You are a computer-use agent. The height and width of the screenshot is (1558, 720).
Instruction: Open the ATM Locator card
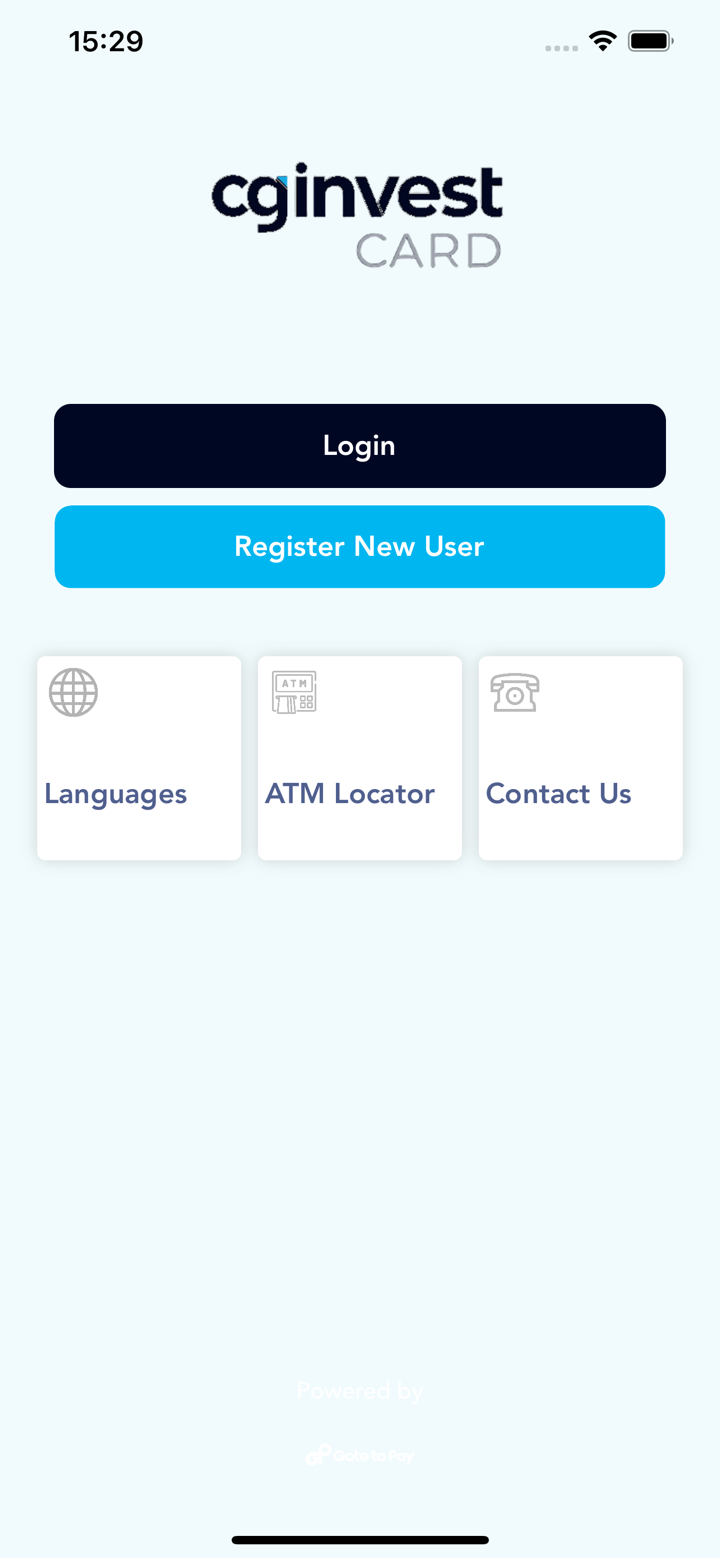[x=360, y=758]
